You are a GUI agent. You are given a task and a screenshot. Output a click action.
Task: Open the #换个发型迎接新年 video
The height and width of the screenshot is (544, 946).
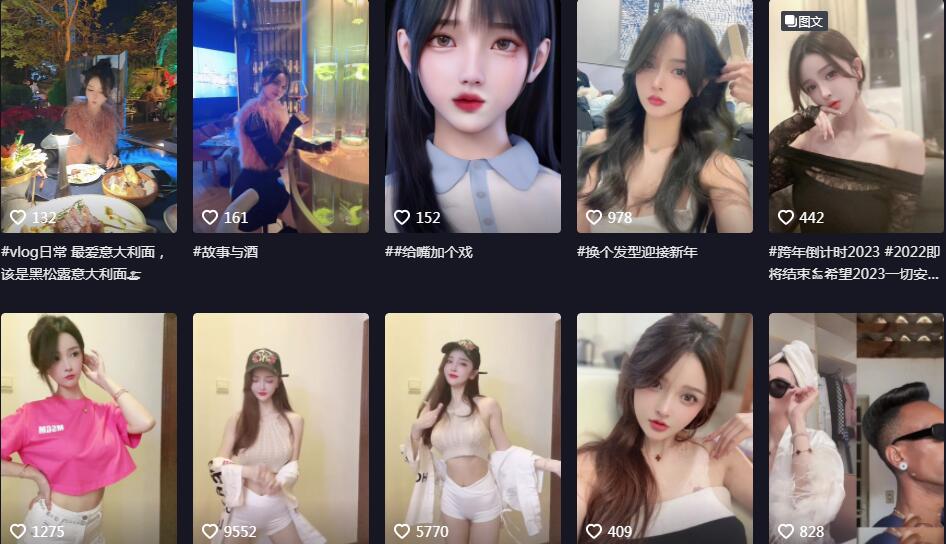pyautogui.click(x=664, y=115)
